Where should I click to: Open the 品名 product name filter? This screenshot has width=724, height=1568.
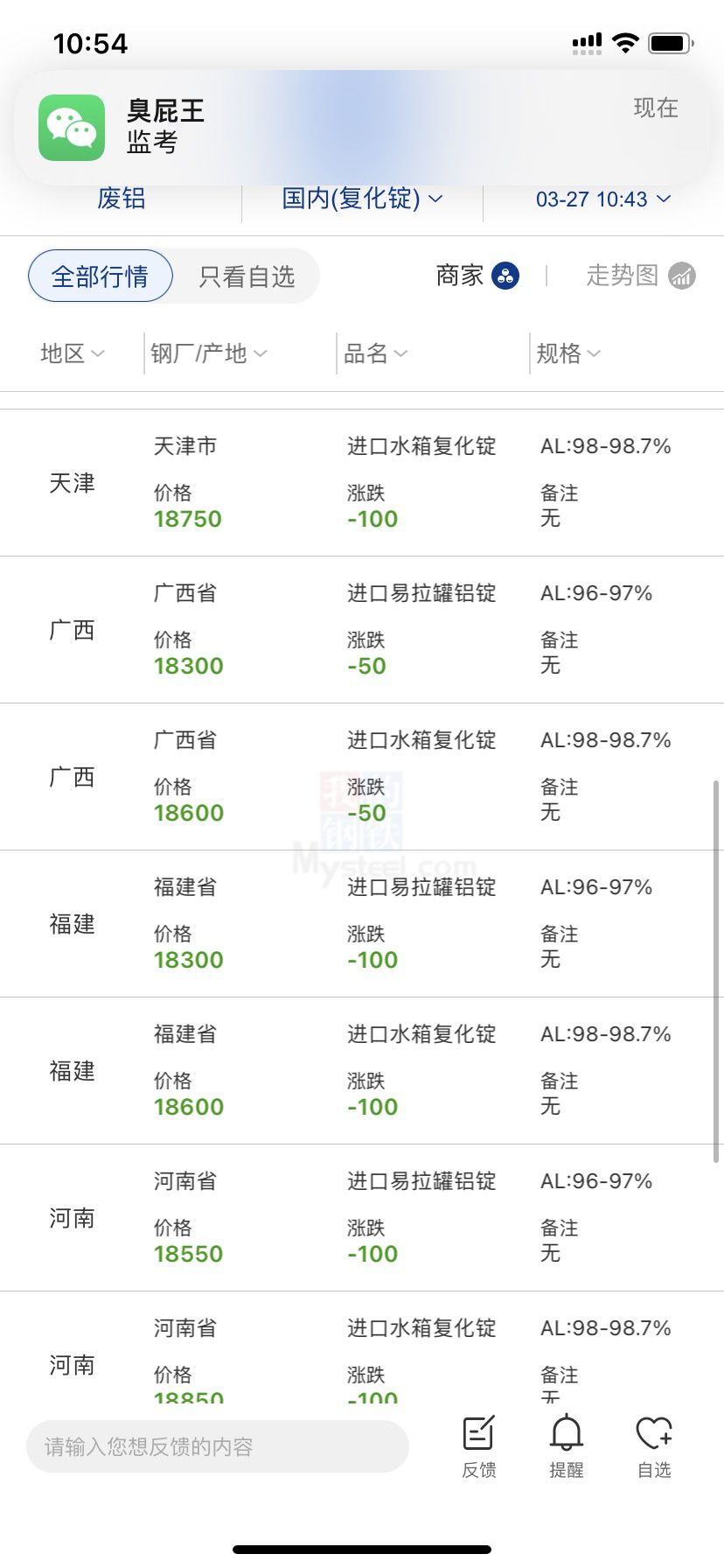click(x=375, y=353)
